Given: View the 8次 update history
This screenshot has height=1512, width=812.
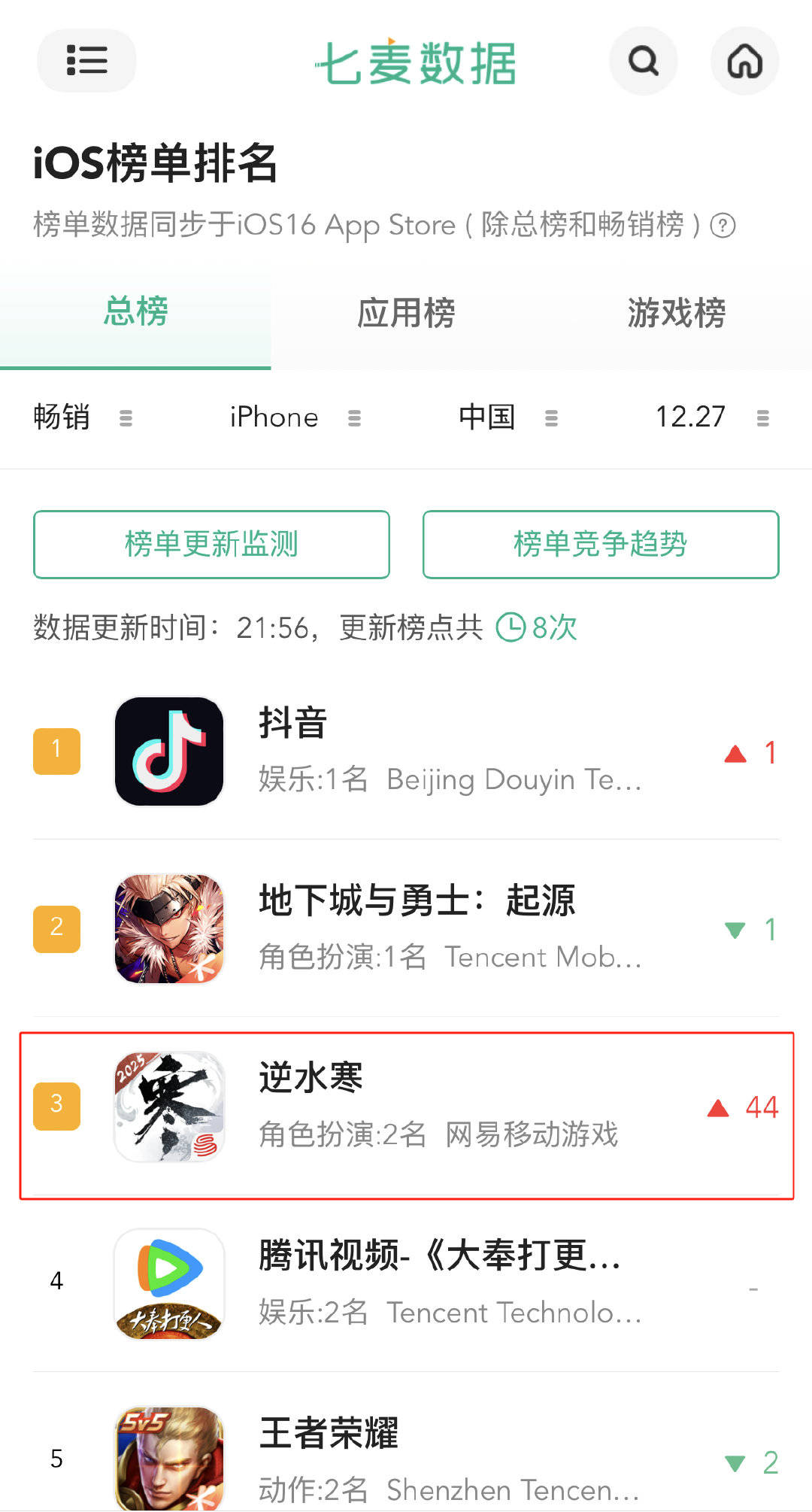Looking at the screenshot, I should click(x=538, y=627).
